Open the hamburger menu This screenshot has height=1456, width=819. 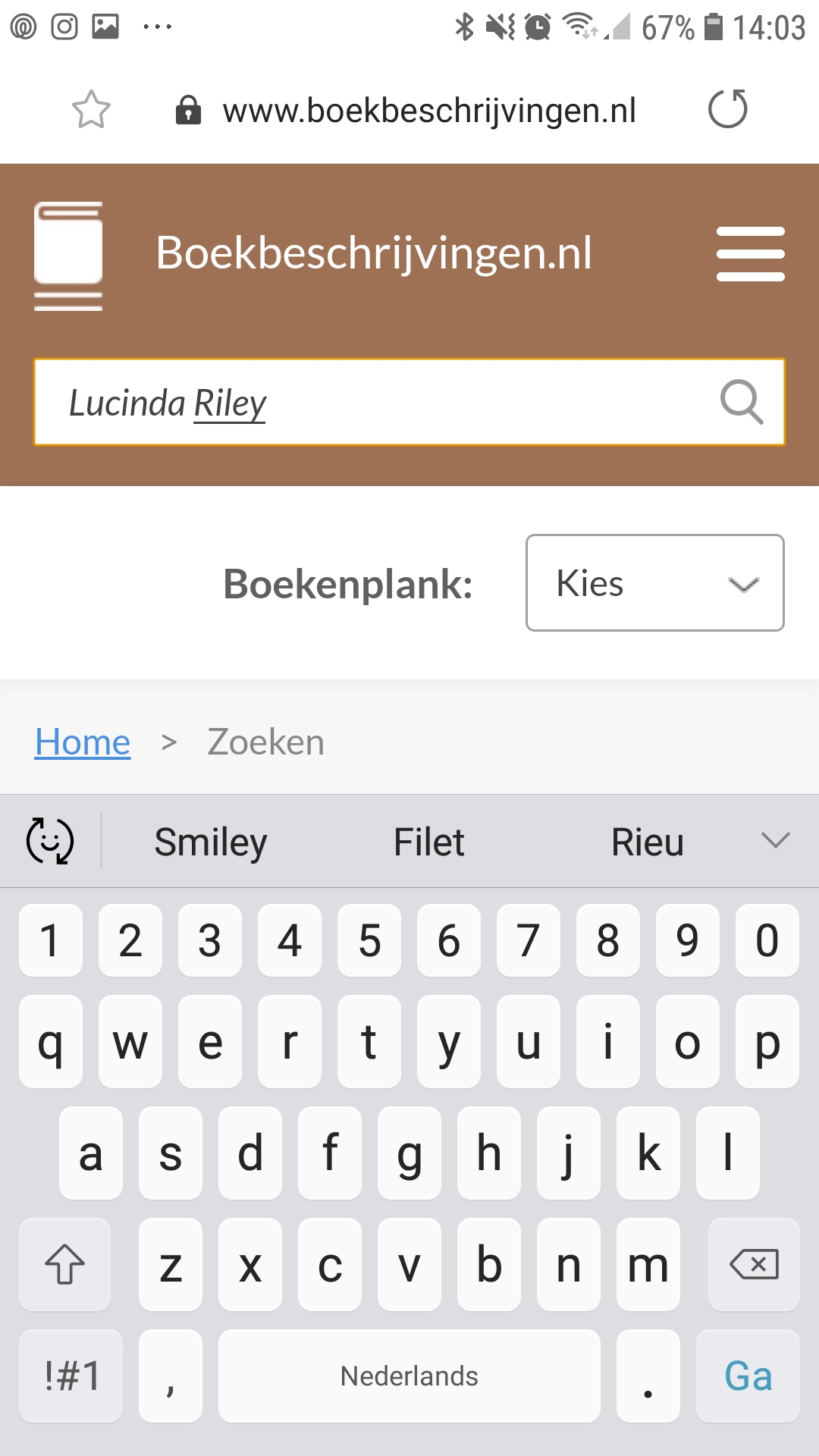click(x=750, y=254)
